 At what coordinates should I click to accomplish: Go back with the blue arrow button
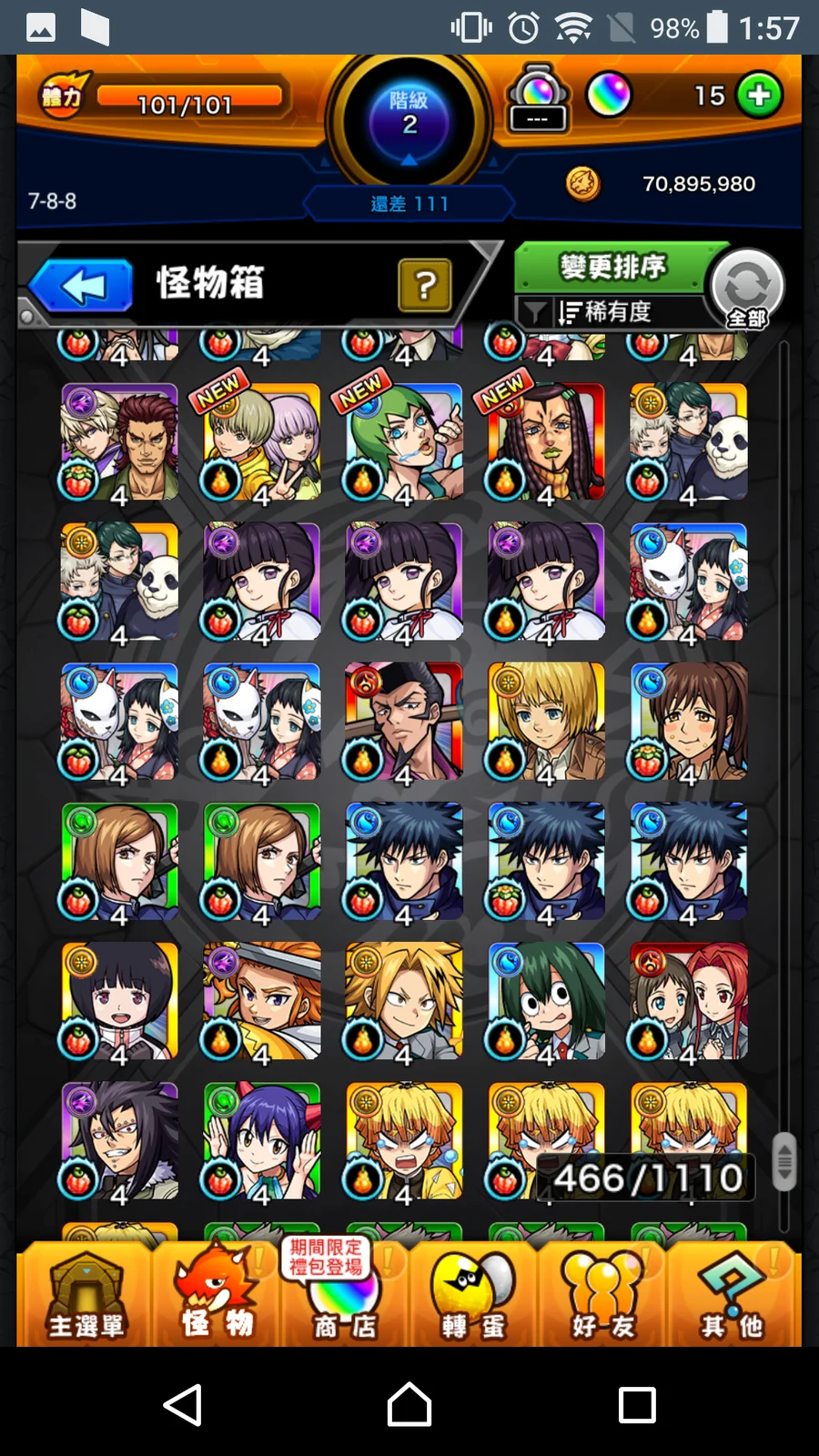[x=82, y=286]
